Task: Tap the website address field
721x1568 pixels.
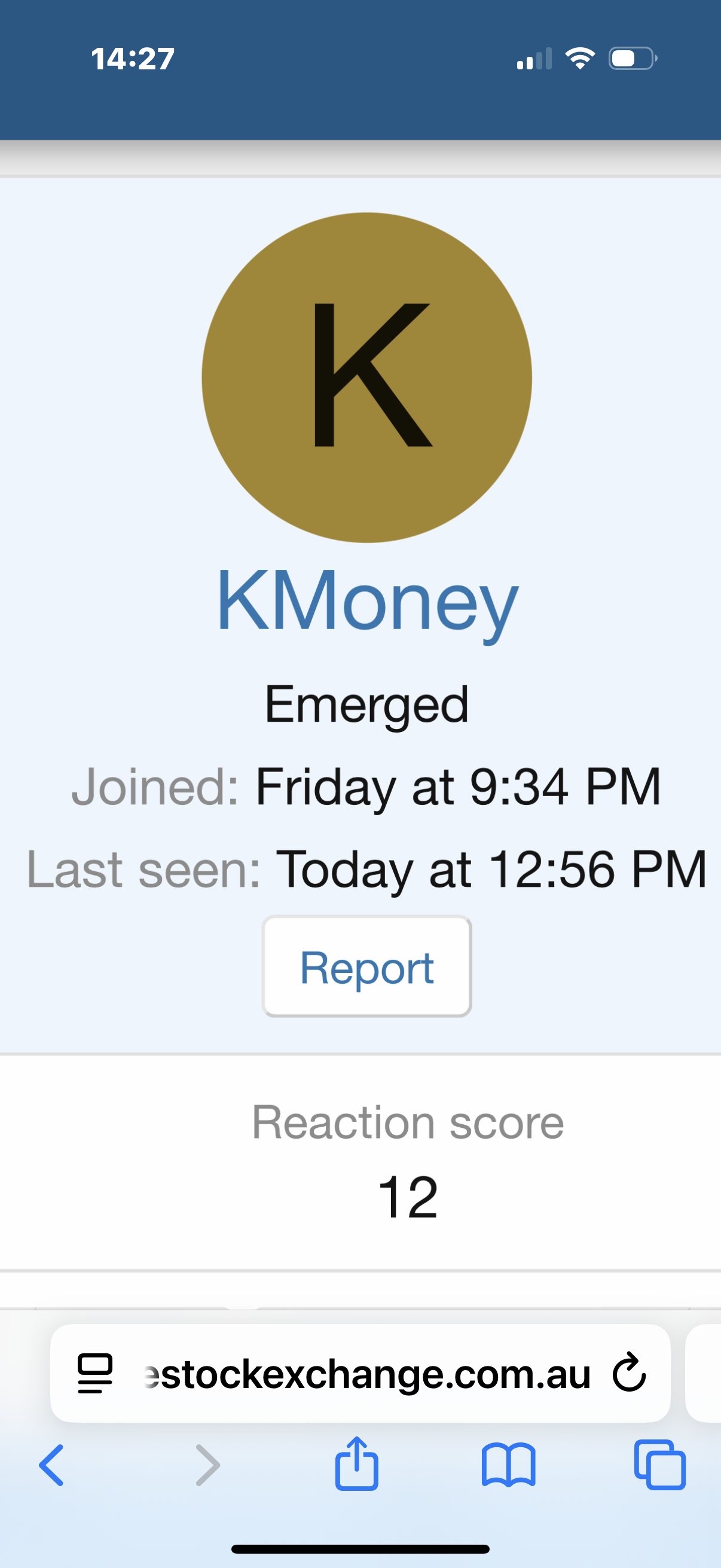Action: (367, 1373)
